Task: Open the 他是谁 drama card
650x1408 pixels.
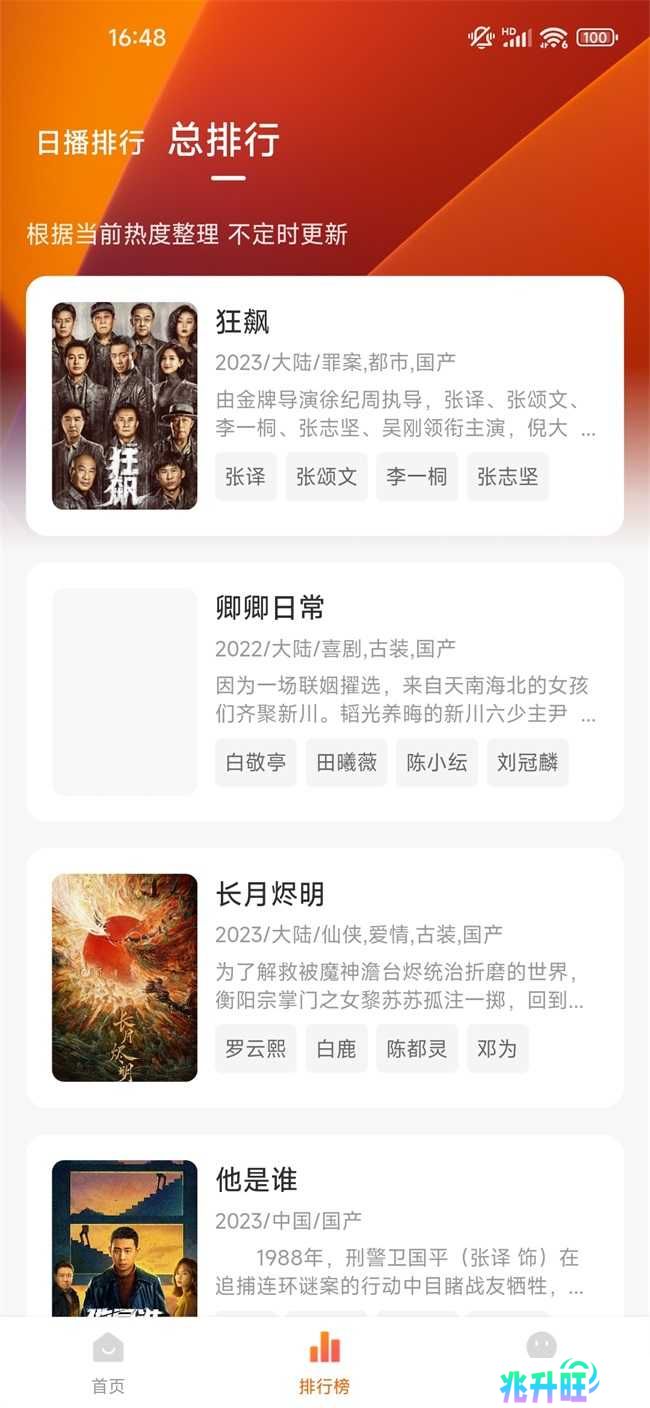Action: pyautogui.click(x=325, y=1225)
